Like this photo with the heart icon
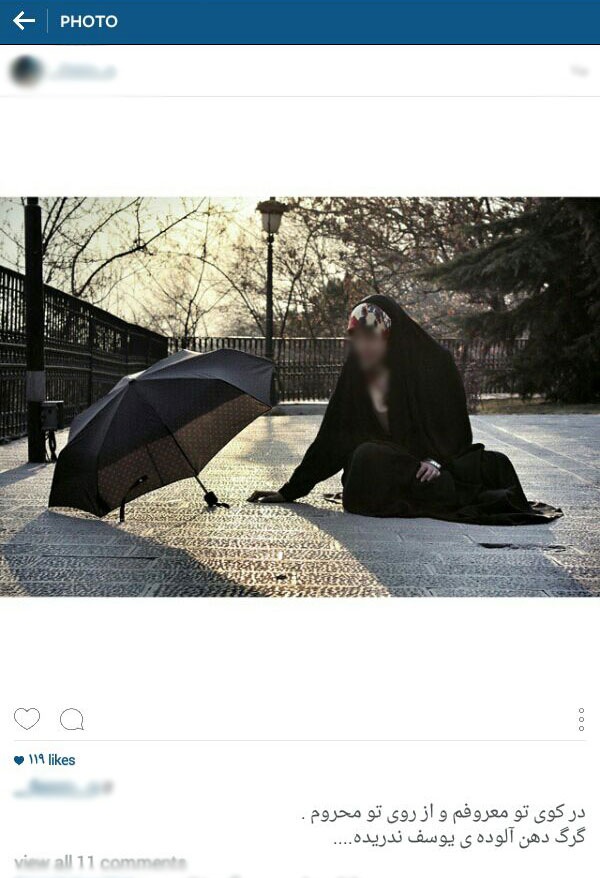Screen dimensions: 600x878 (x=27, y=719)
